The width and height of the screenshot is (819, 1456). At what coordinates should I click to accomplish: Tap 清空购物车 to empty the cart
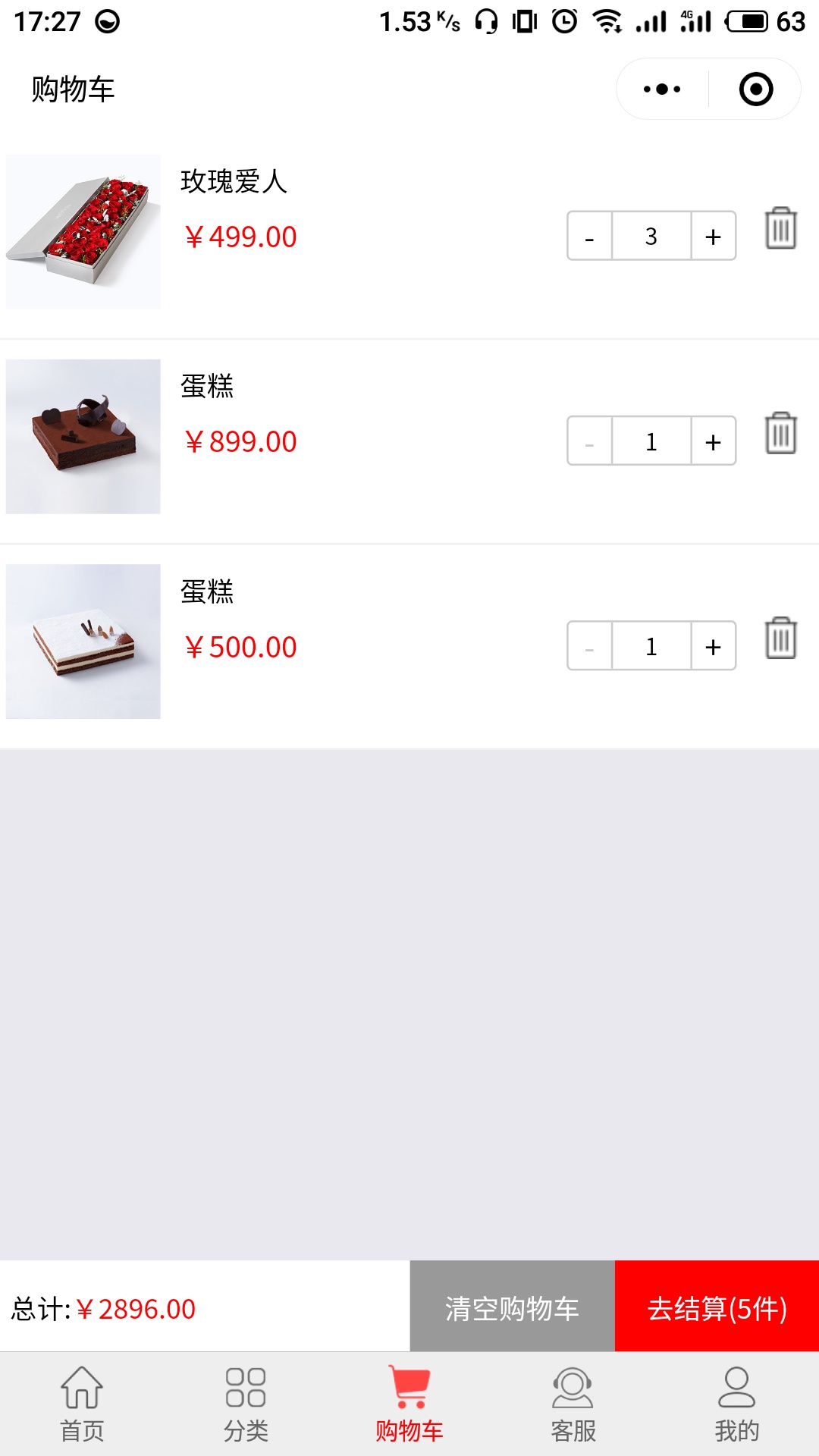tap(512, 1307)
